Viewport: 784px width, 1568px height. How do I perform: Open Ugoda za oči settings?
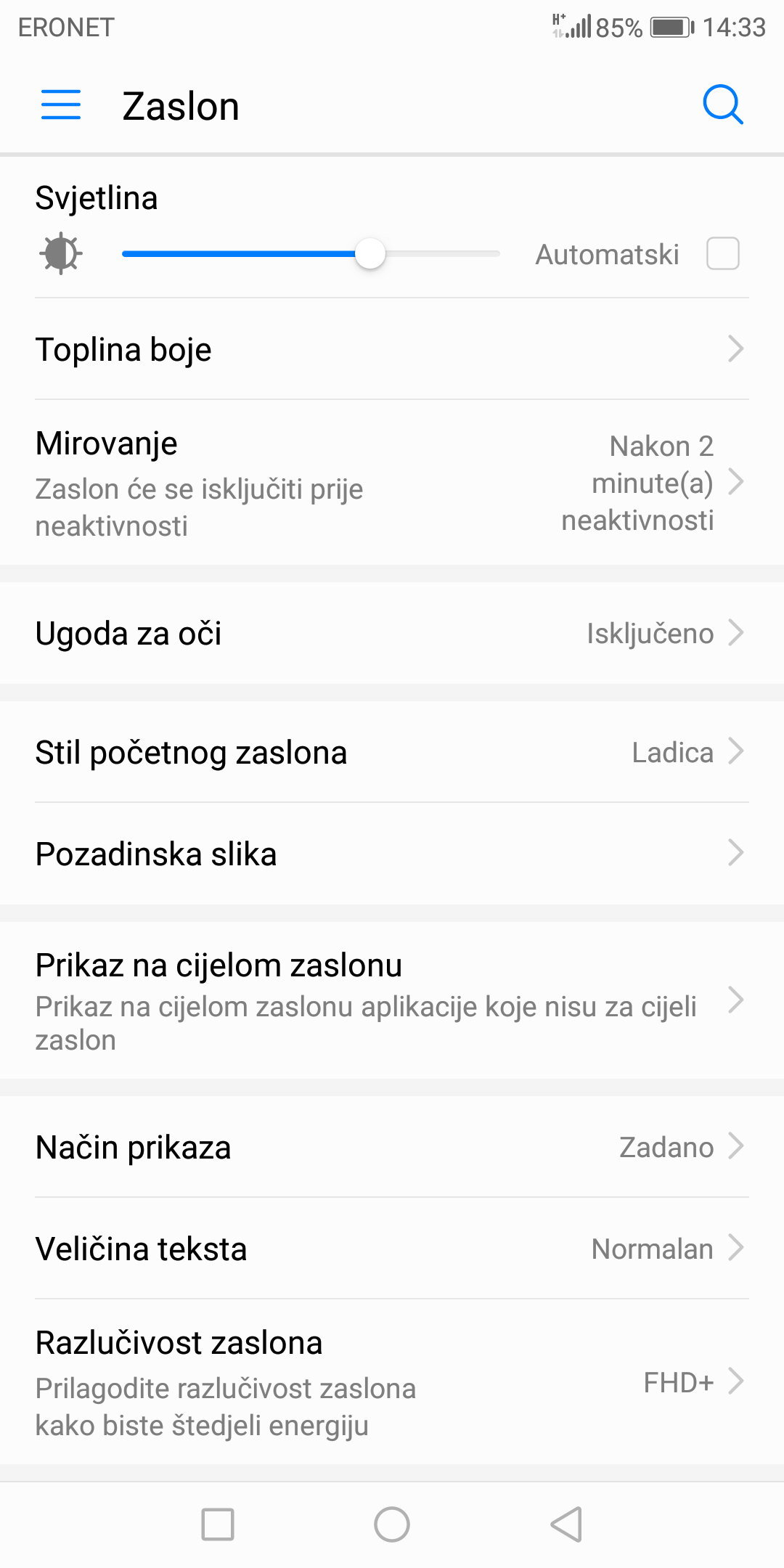pyautogui.click(x=392, y=633)
